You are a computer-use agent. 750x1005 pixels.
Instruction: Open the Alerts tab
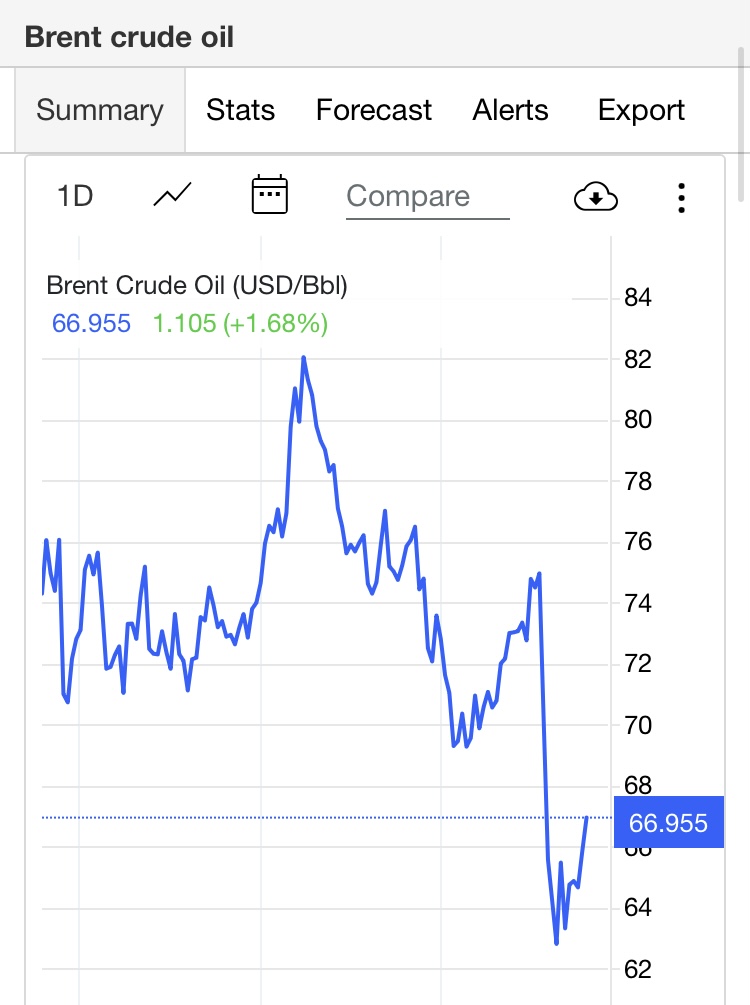(510, 110)
